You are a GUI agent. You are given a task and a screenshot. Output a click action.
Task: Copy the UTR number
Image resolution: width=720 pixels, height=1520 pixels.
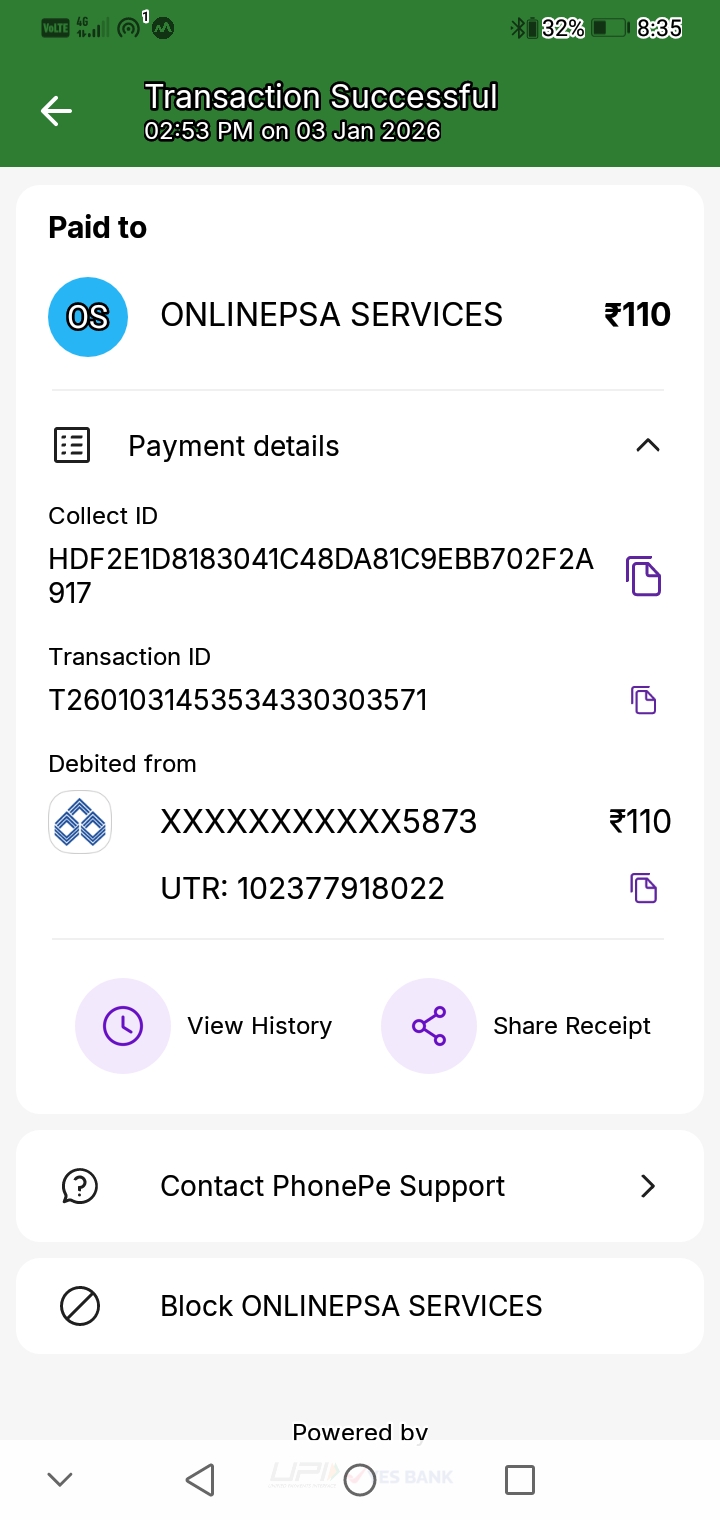[x=643, y=888]
